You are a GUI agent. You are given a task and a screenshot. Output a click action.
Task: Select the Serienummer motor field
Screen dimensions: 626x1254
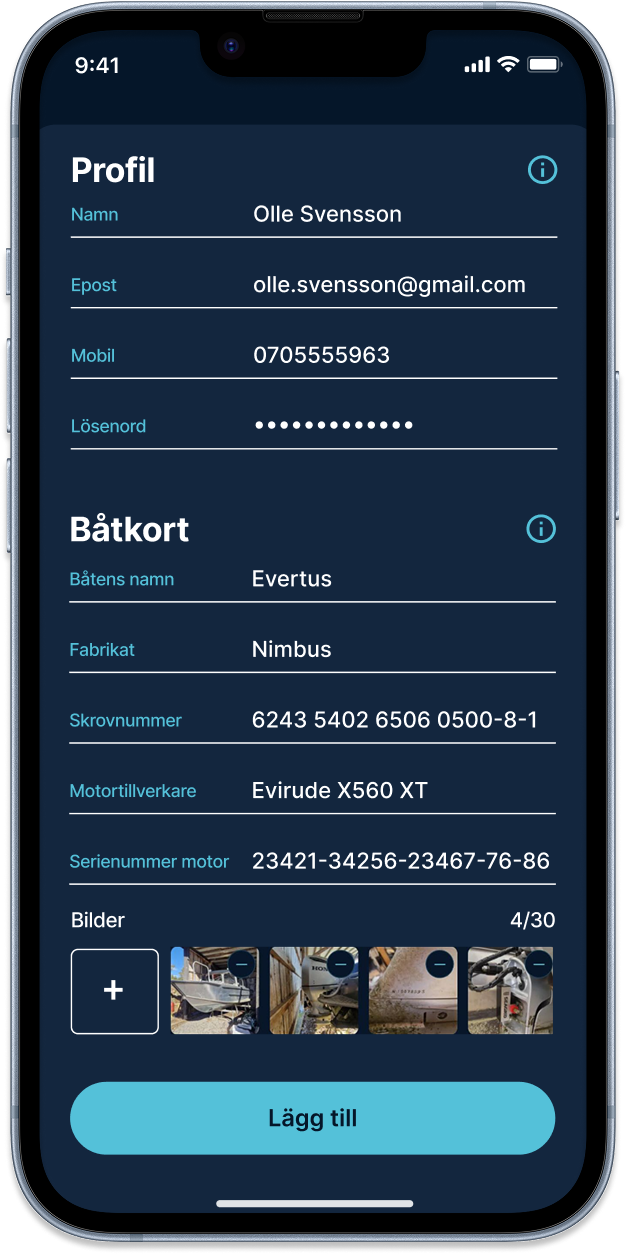pyautogui.click(x=312, y=862)
